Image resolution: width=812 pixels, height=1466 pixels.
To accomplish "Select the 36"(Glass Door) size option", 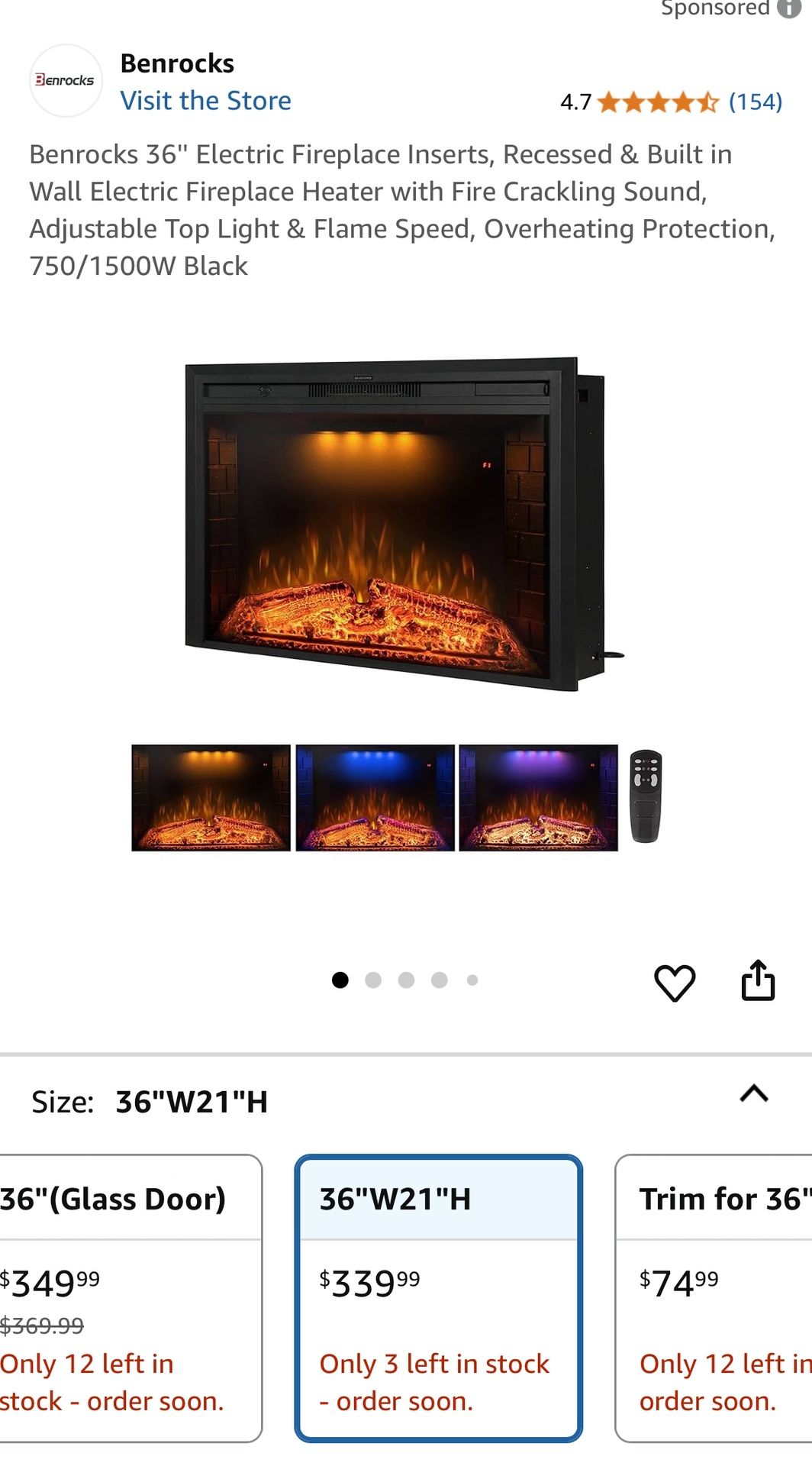I will tap(130, 1297).
